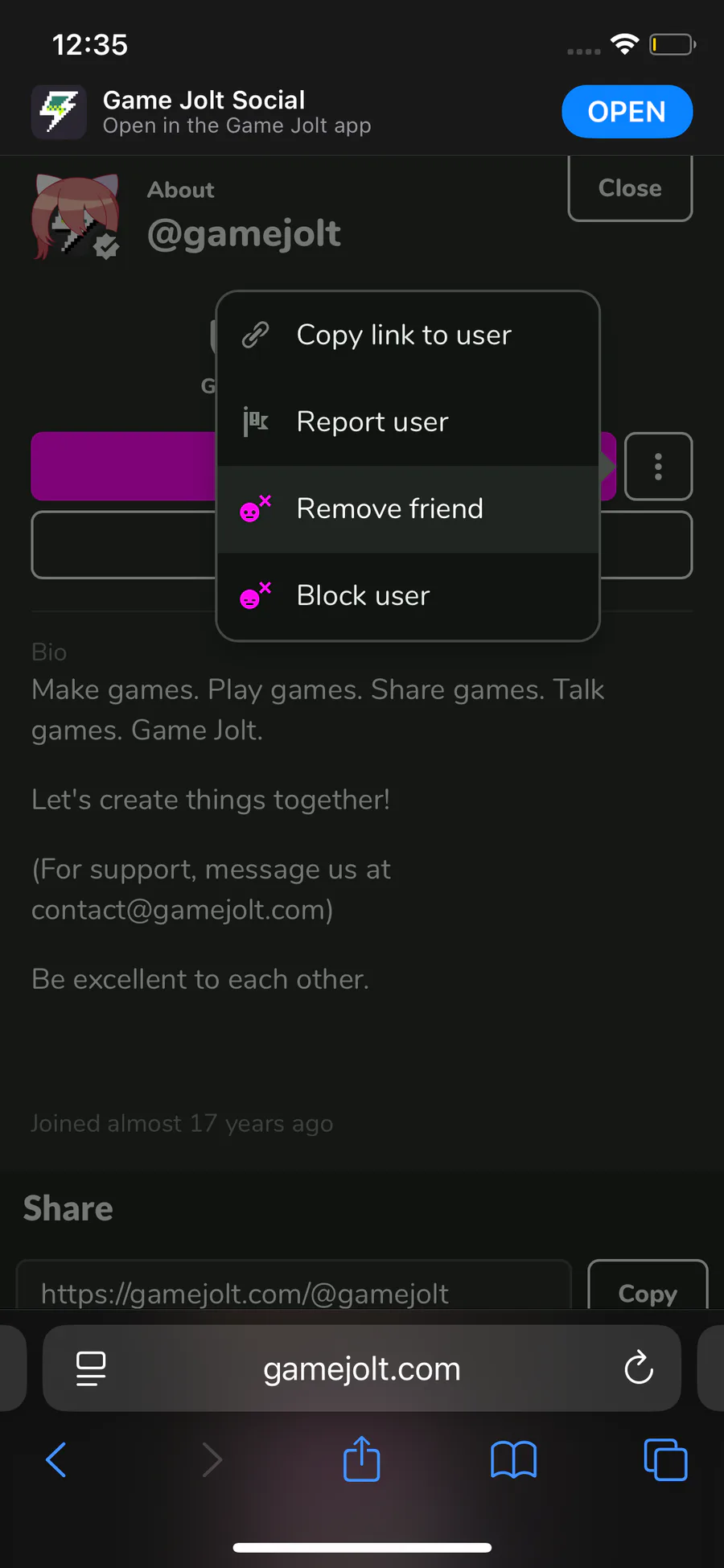Open Safari share sheet
724x1568 pixels.
tap(361, 1458)
